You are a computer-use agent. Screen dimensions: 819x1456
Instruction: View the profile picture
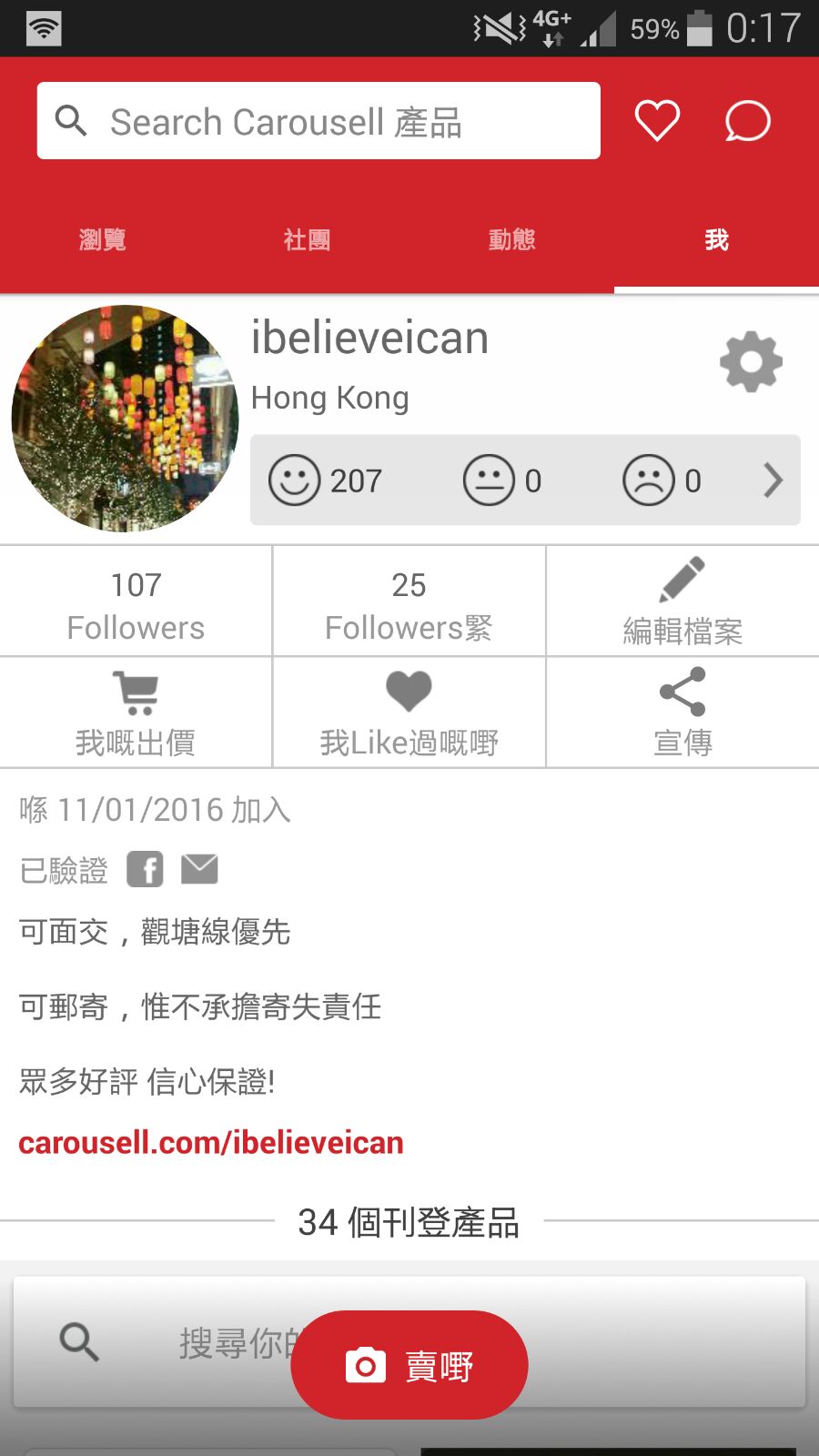(x=125, y=419)
